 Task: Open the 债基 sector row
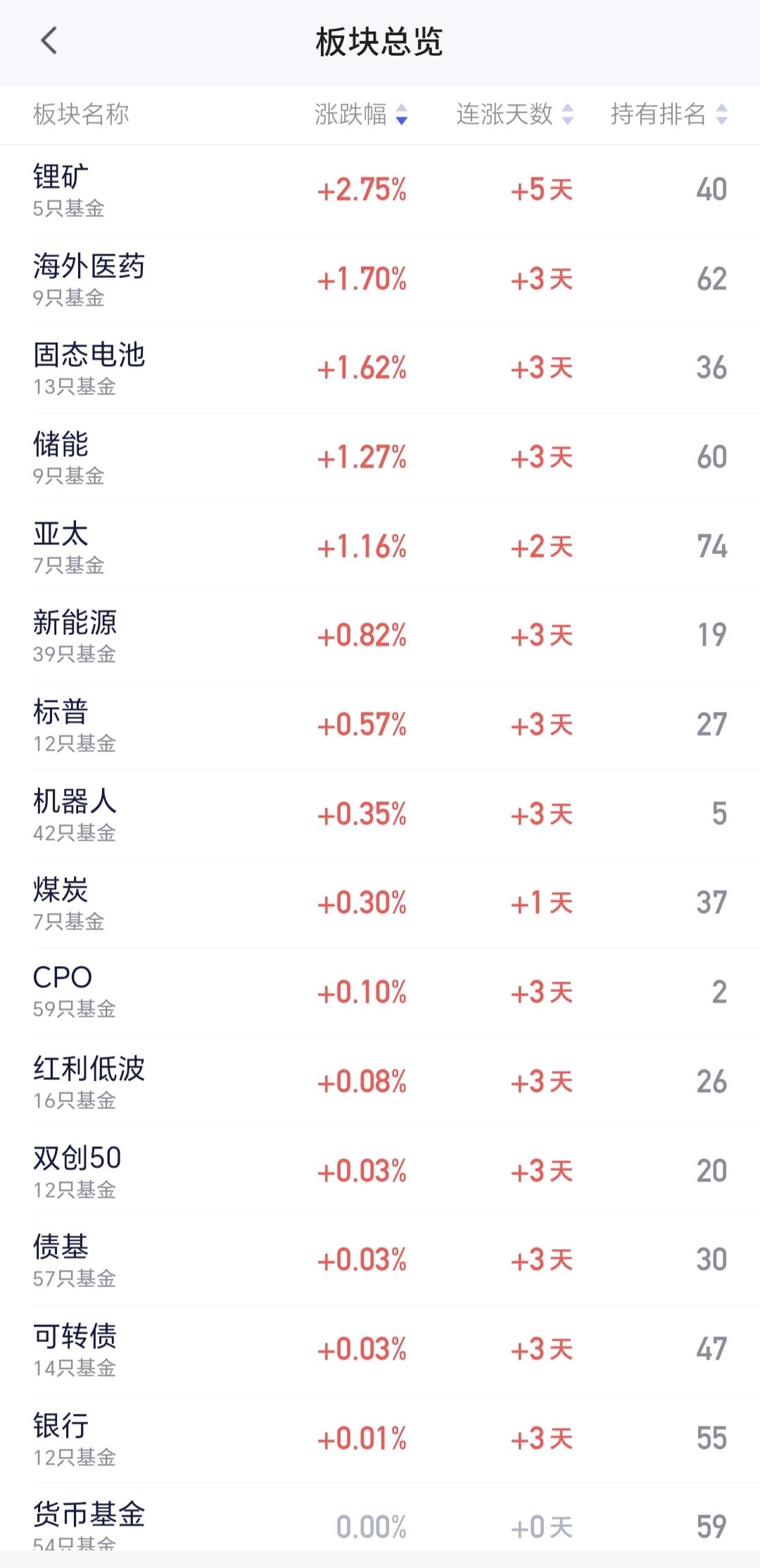tap(380, 1260)
